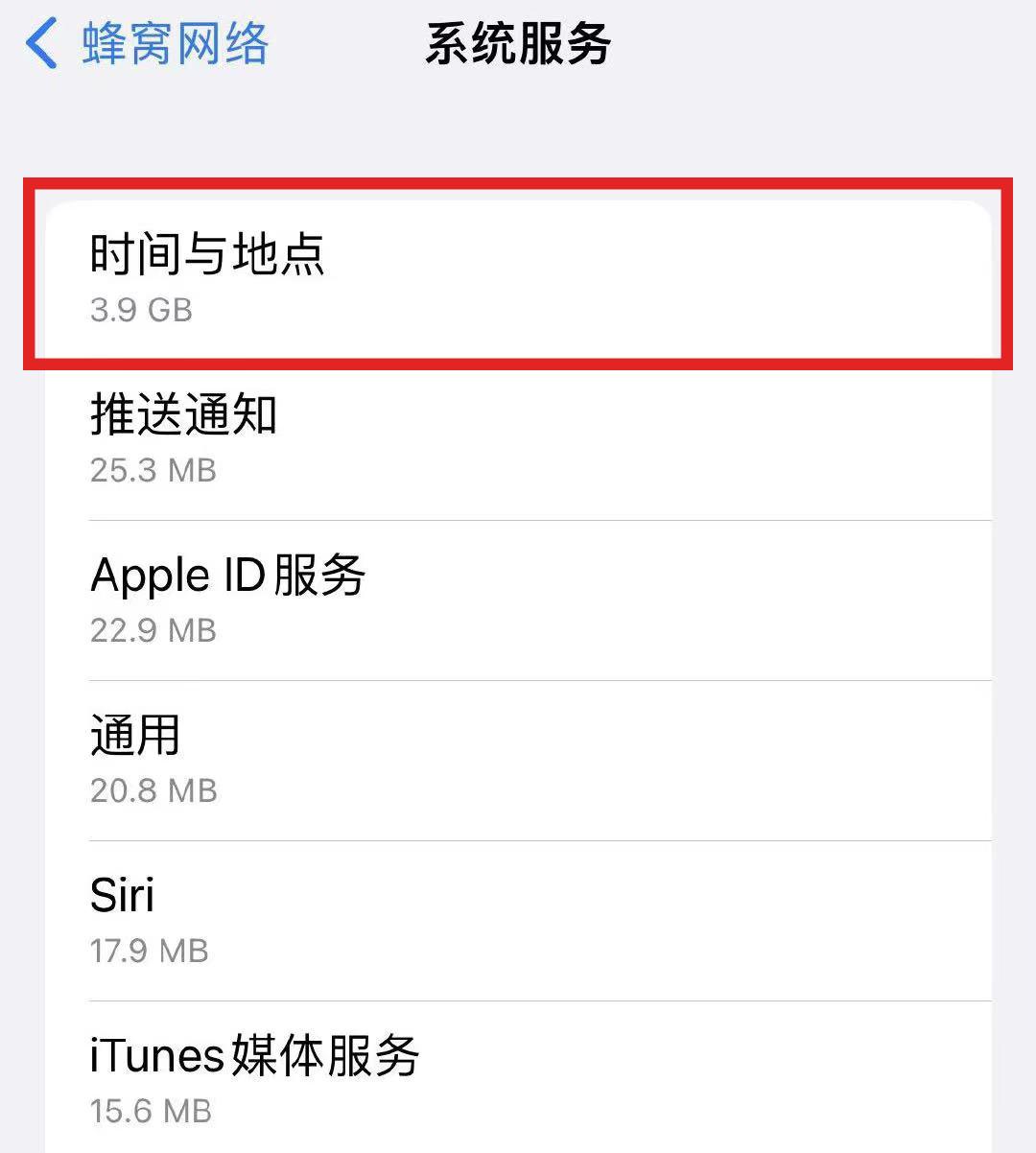Image resolution: width=1036 pixels, height=1153 pixels.
Task: Click the 17.9 MB value under Siri
Action: click(150, 951)
